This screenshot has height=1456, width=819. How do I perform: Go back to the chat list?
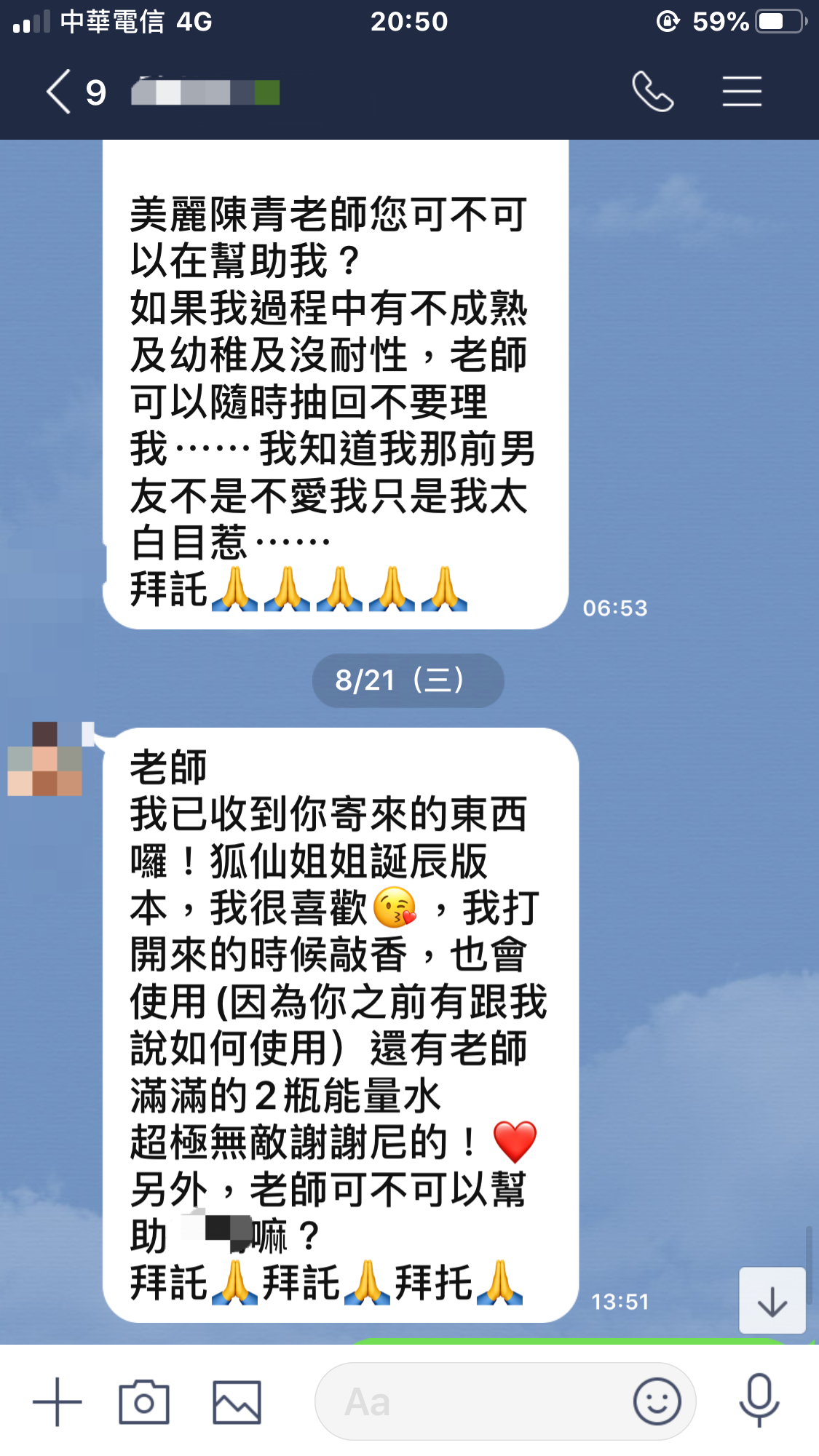pyautogui.click(x=60, y=92)
